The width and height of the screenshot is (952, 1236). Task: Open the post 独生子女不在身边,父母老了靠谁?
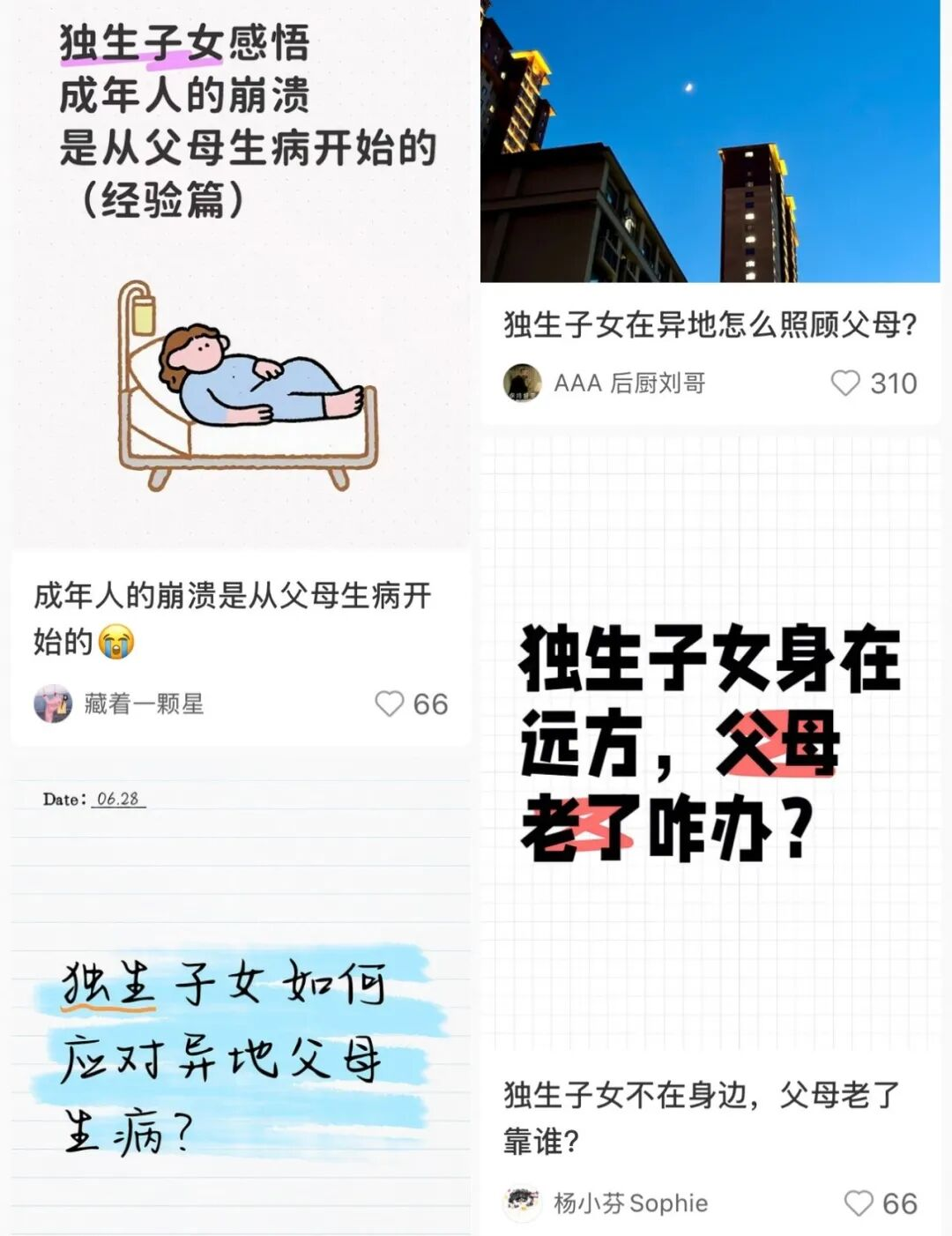[701, 1117]
